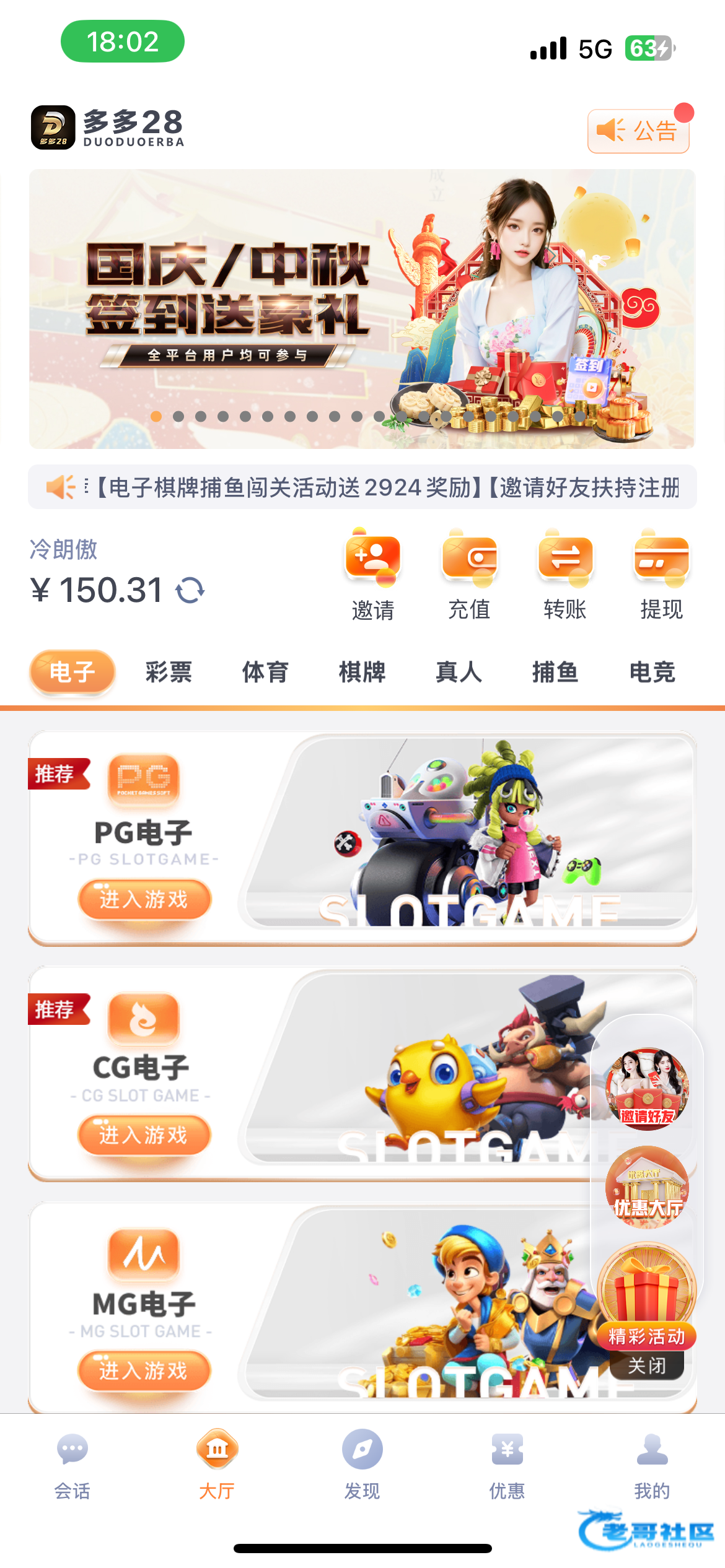Open the 充值 recharge shortcut
The width and height of the screenshot is (725, 1568).
(x=469, y=575)
